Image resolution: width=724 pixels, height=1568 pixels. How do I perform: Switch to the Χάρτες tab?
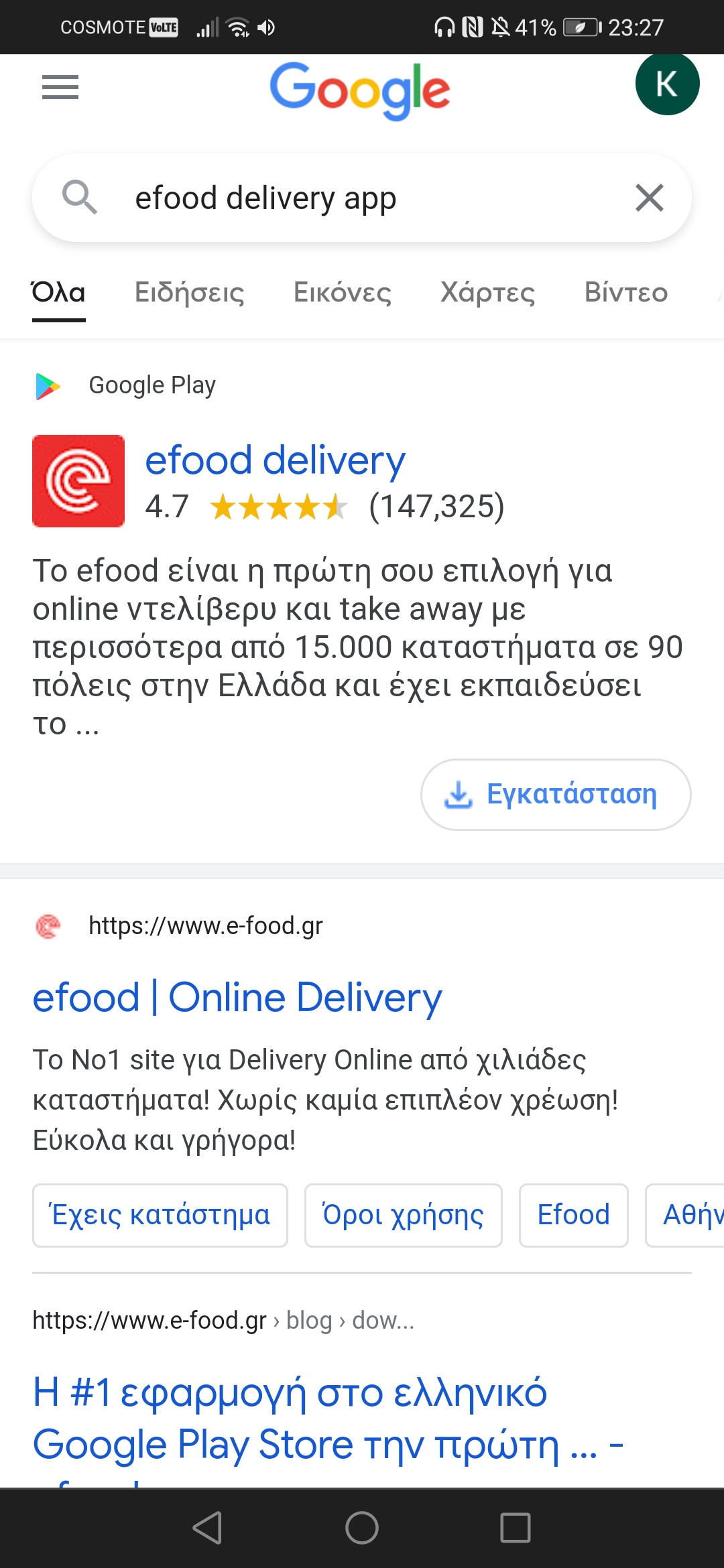[488, 293]
